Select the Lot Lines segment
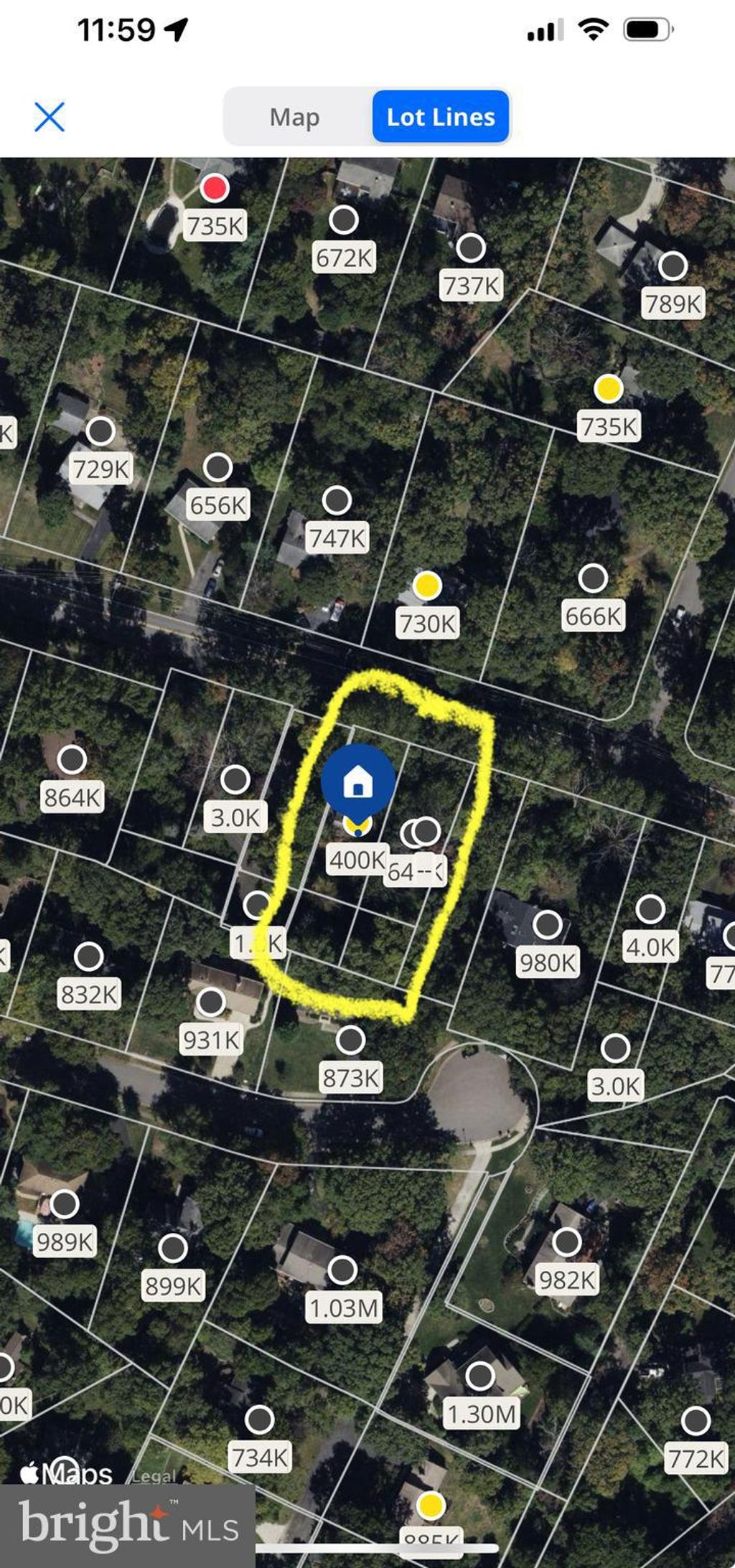This screenshot has width=735, height=1568. [441, 117]
